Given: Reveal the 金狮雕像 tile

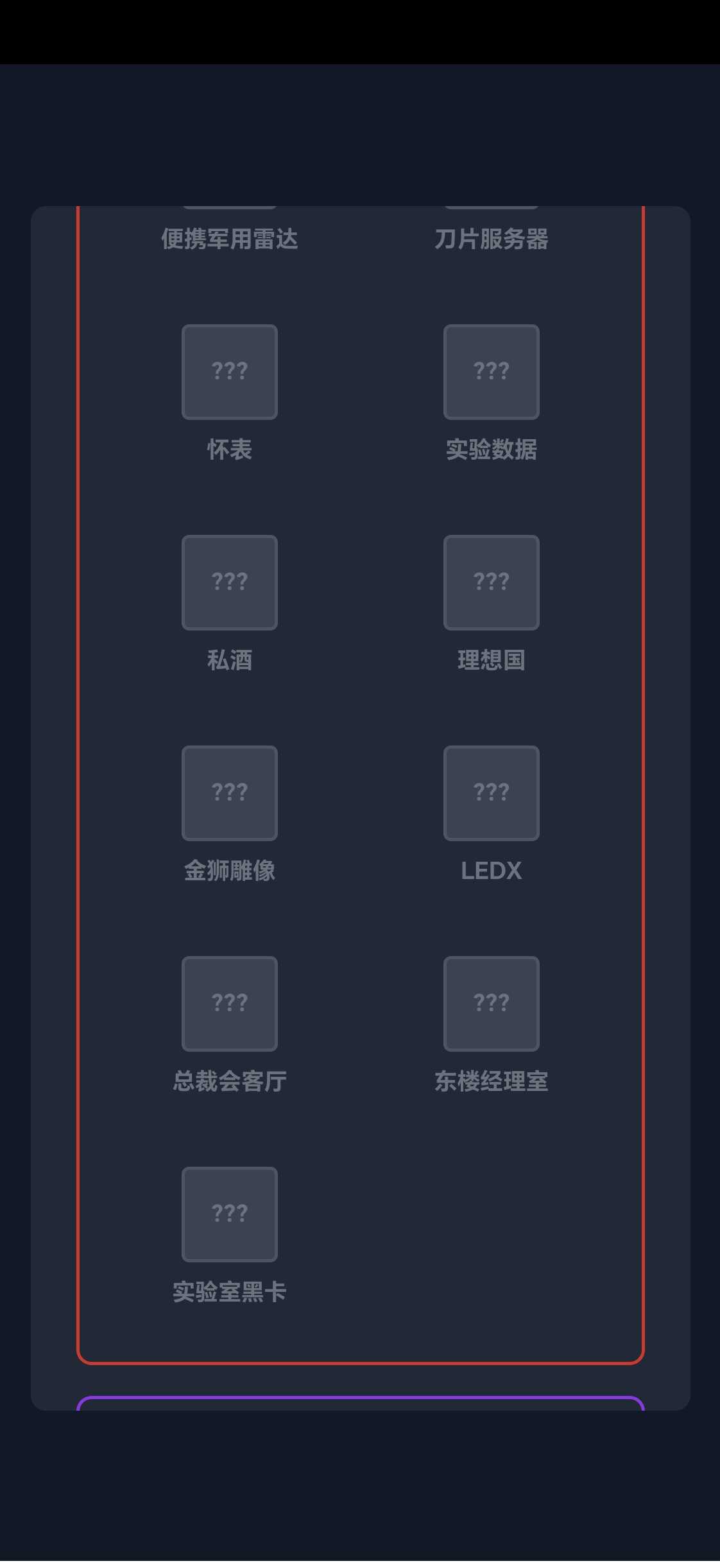Looking at the screenshot, I should [x=230, y=793].
